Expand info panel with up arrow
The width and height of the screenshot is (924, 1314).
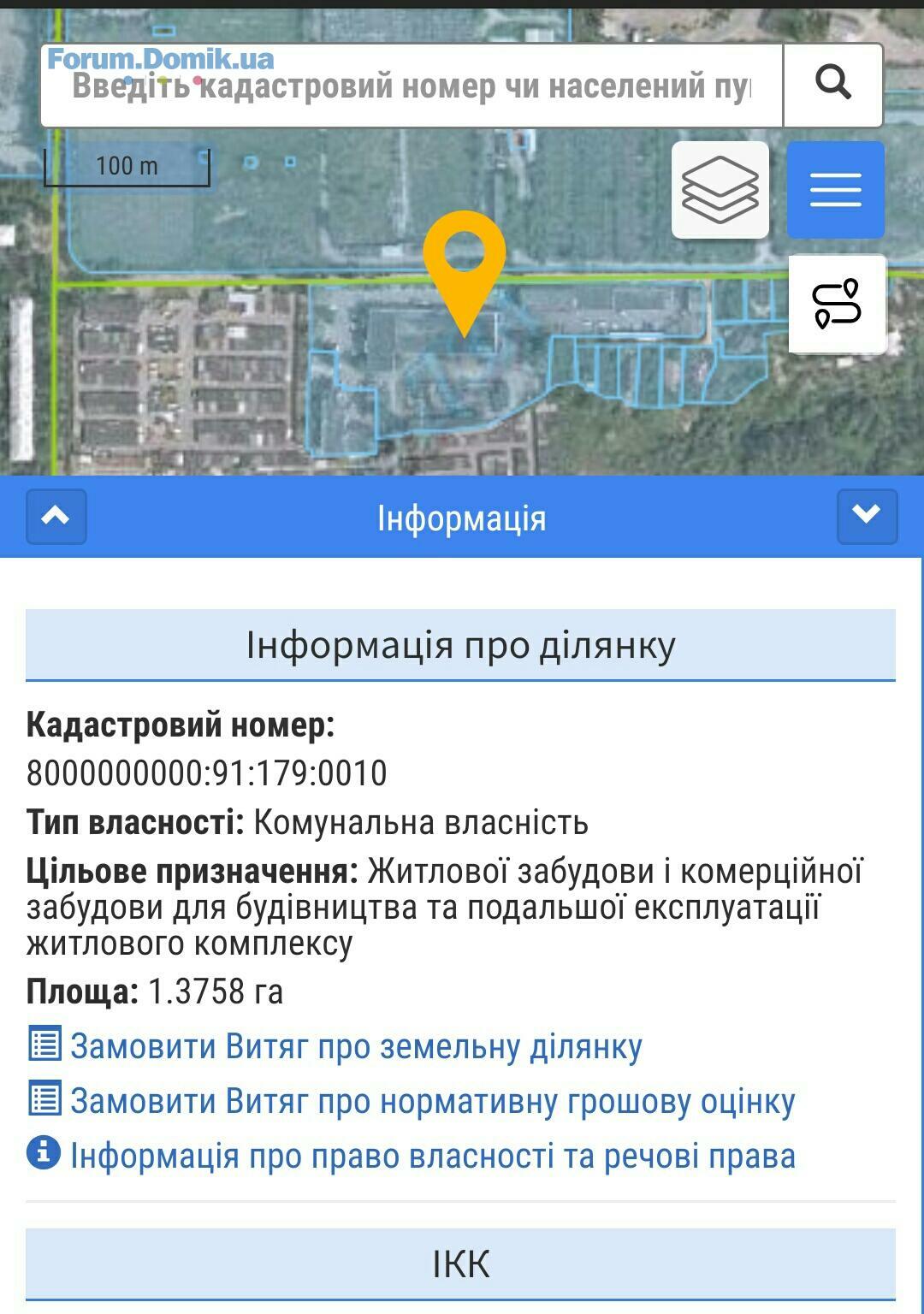(x=56, y=517)
